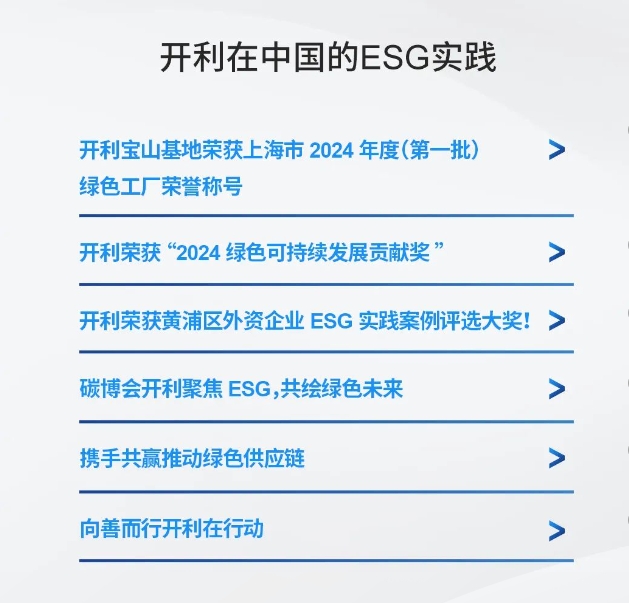Open 开利宝山基地荣获上海市绿色工厂荣誉称号 article
Screen dimensions: 629x603
click(281, 167)
